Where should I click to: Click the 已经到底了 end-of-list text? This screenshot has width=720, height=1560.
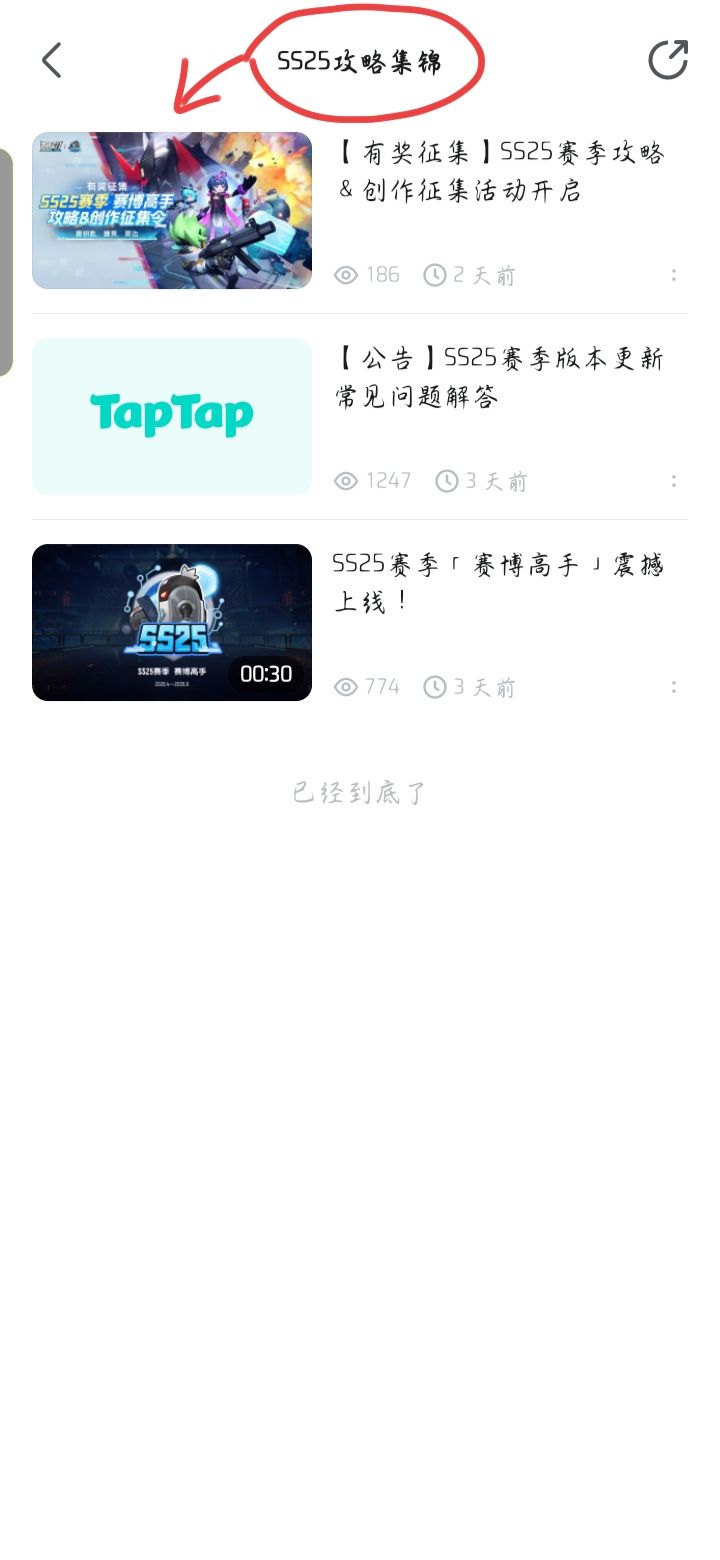click(358, 791)
